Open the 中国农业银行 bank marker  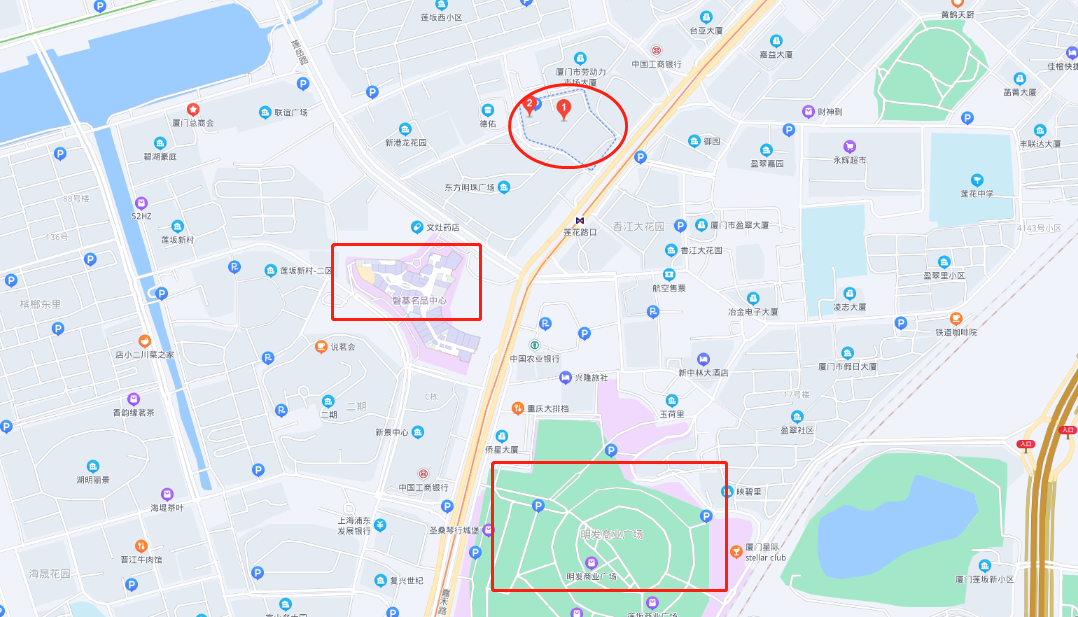(x=534, y=345)
